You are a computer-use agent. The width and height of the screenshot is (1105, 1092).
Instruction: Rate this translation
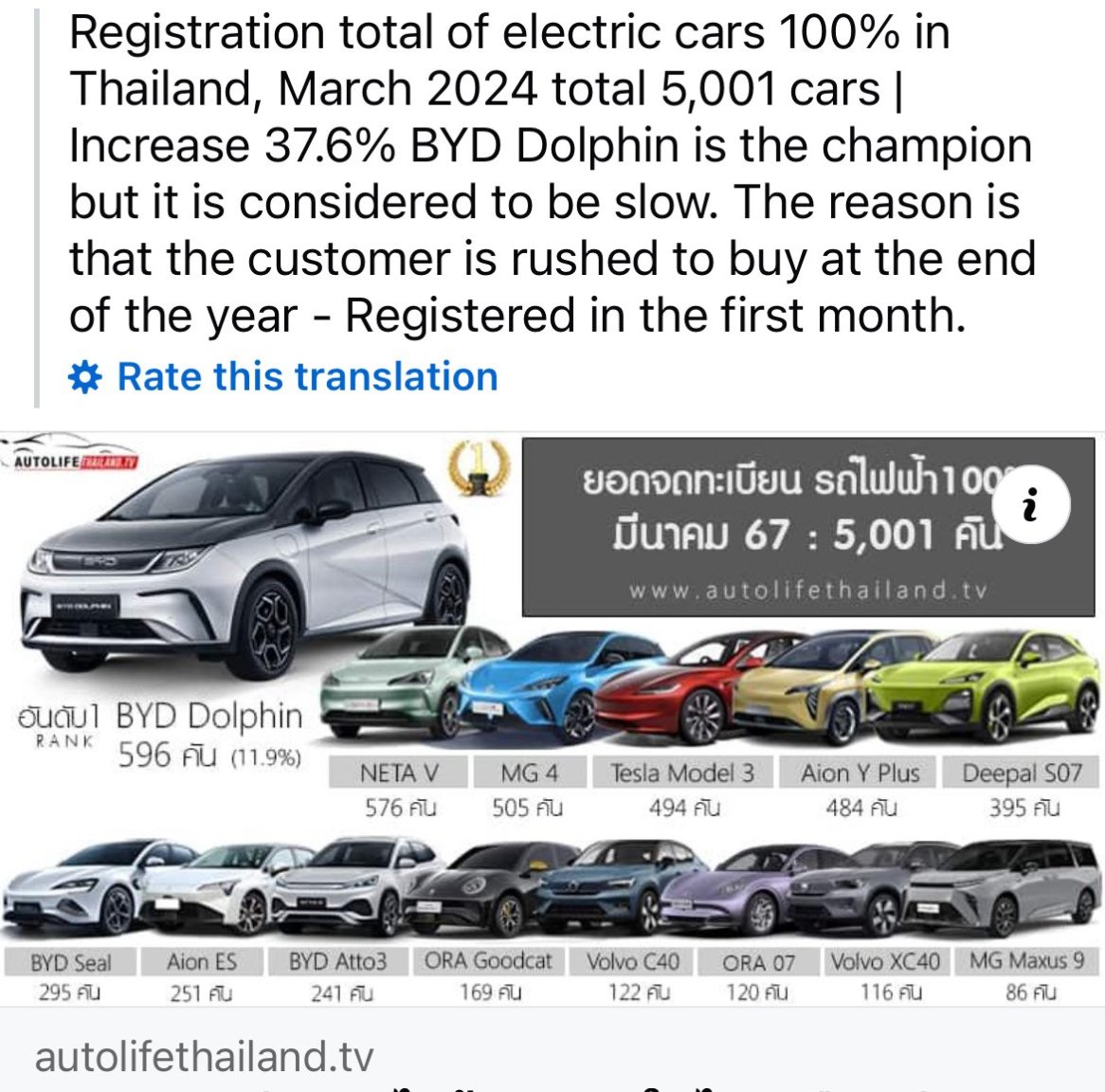(284, 376)
